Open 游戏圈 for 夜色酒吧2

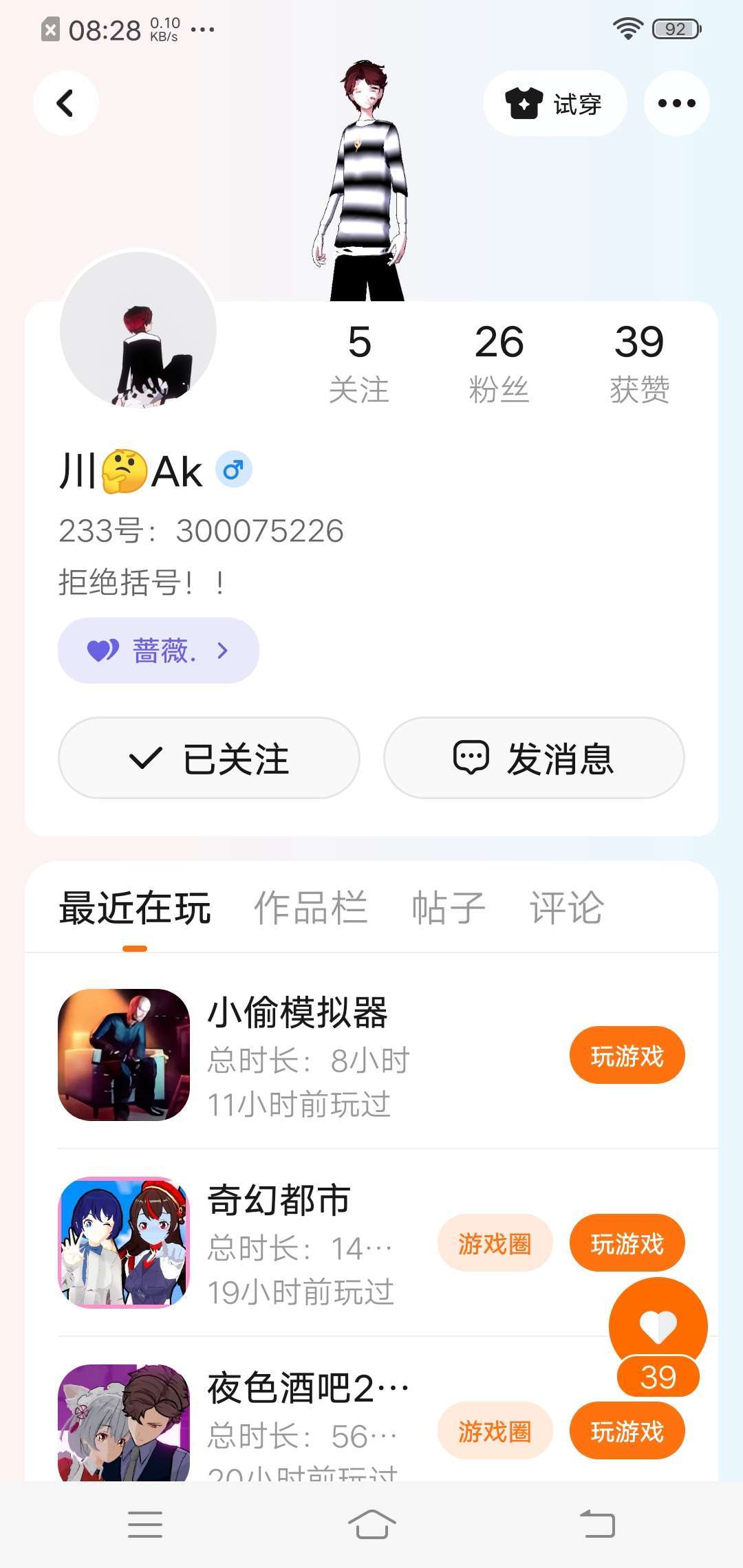coord(495,1431)
